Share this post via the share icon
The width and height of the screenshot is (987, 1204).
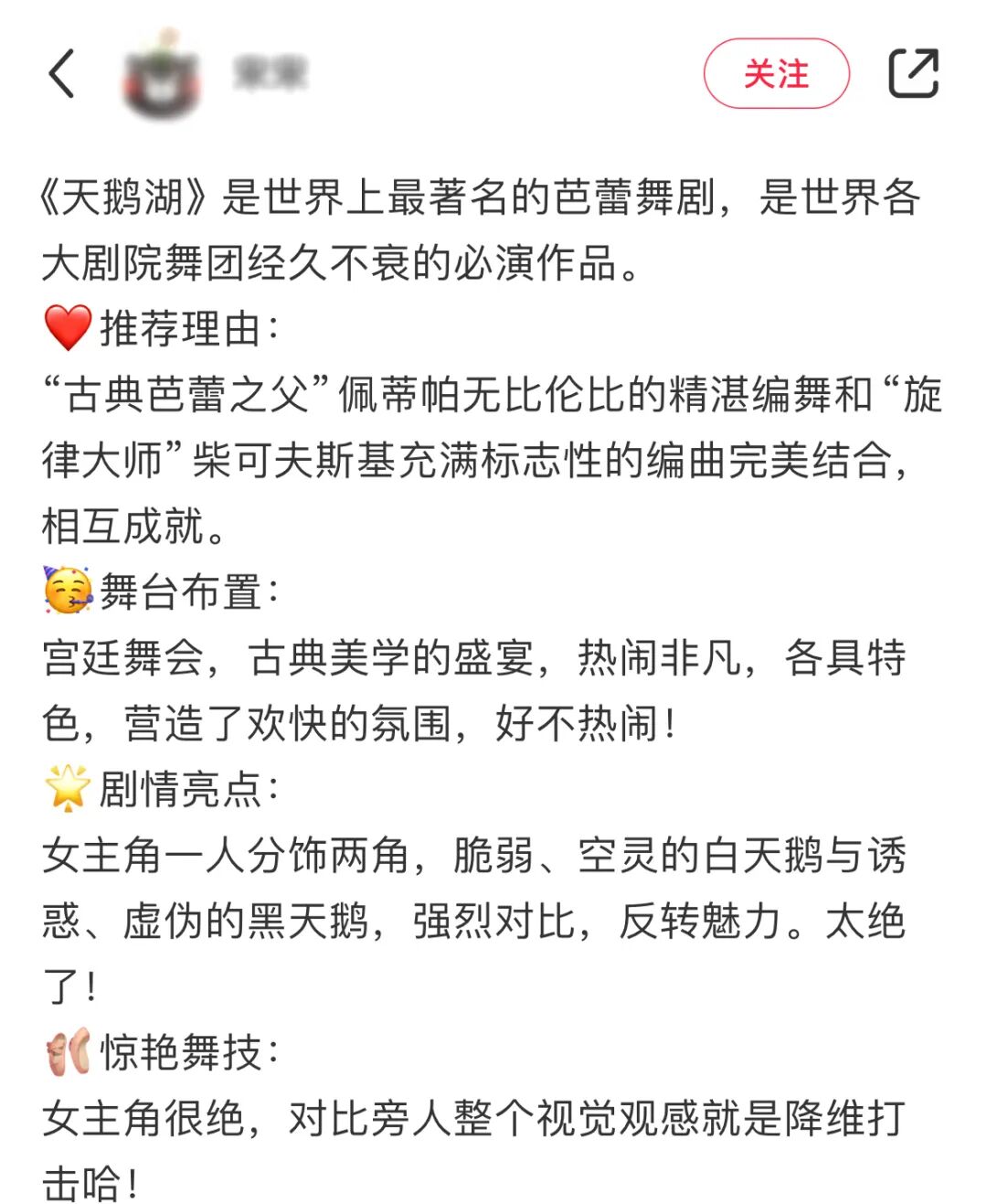(913, 73)
